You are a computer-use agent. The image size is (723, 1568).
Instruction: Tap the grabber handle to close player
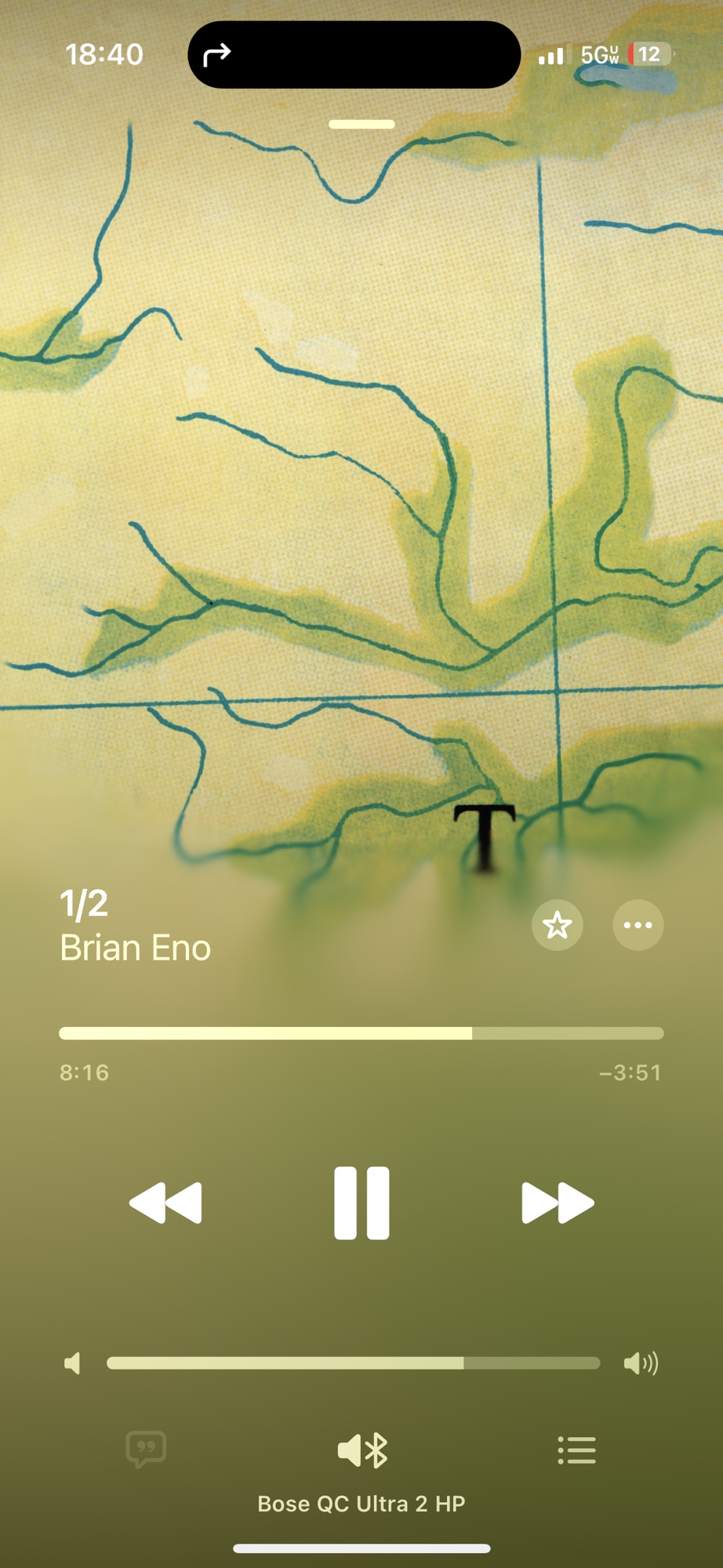pyautogui.click(x=361, y=124)
